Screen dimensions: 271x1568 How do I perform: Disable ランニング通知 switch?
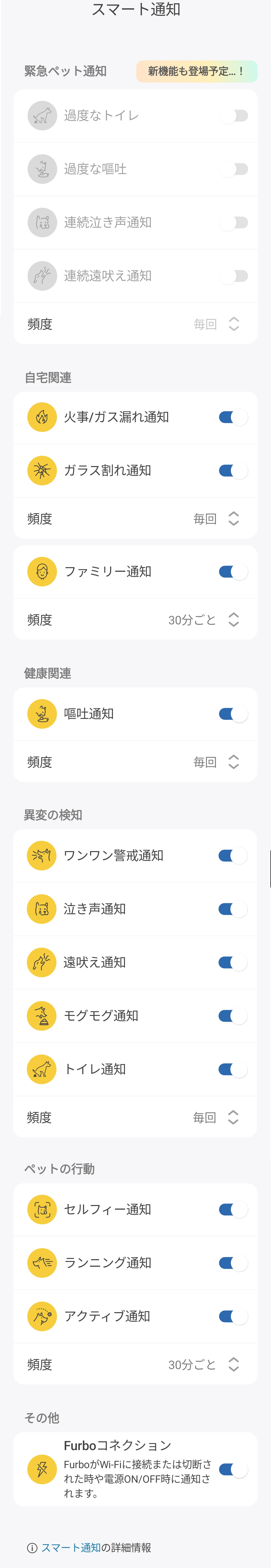[233, 1263]
